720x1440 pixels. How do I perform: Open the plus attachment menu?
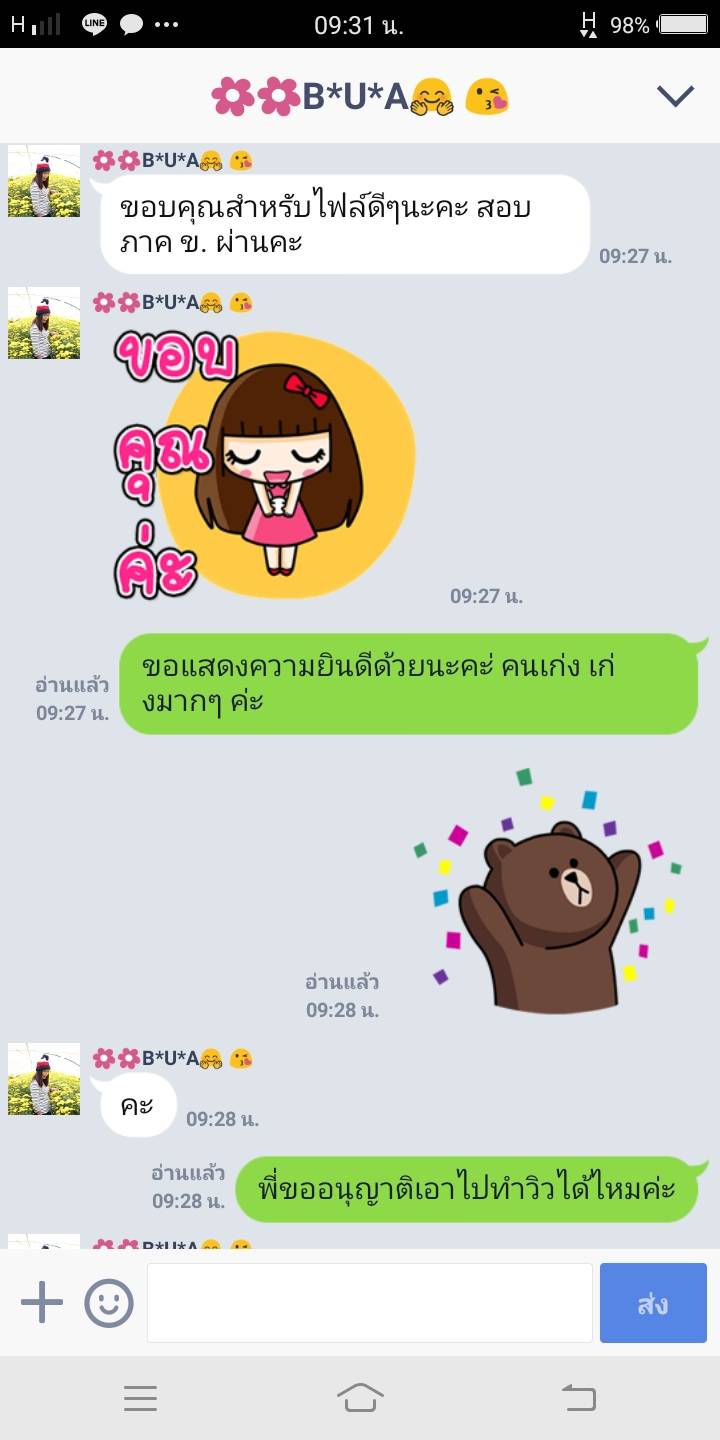pyautogui.click(x=42, y=1303)
